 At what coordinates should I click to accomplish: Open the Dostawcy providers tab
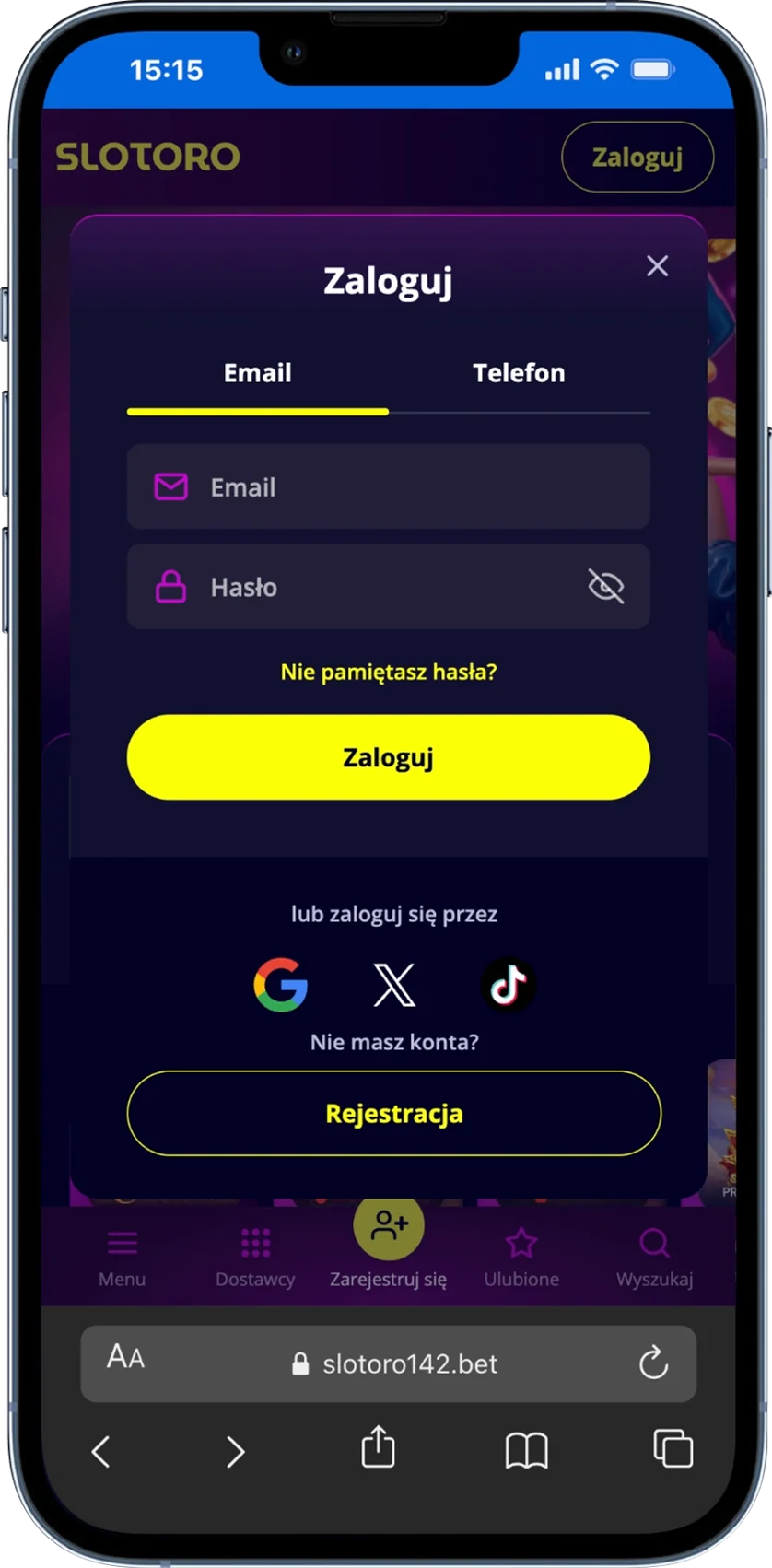[255, 1257]
